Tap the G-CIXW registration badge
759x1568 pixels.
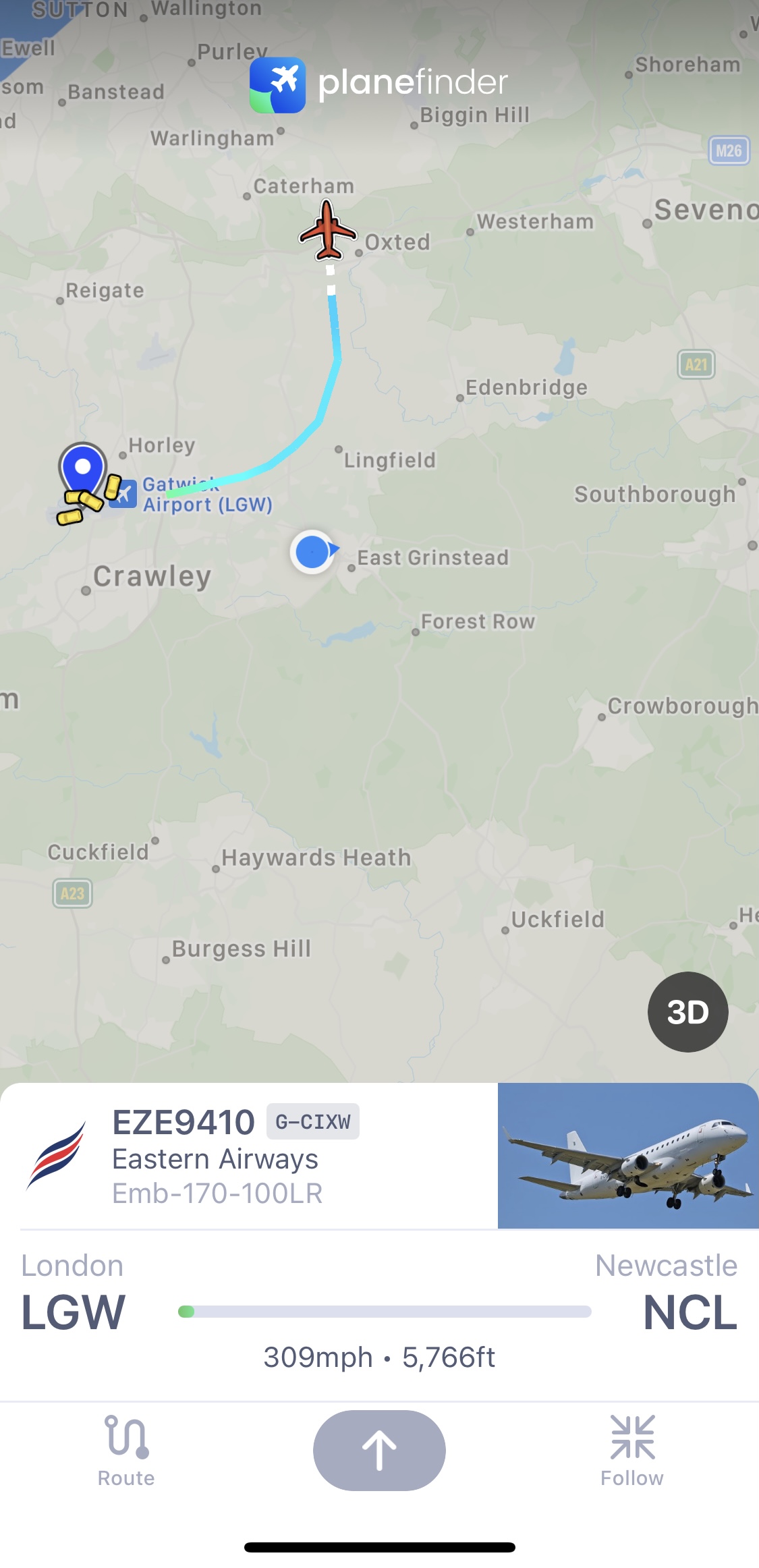click(313, 1121)
